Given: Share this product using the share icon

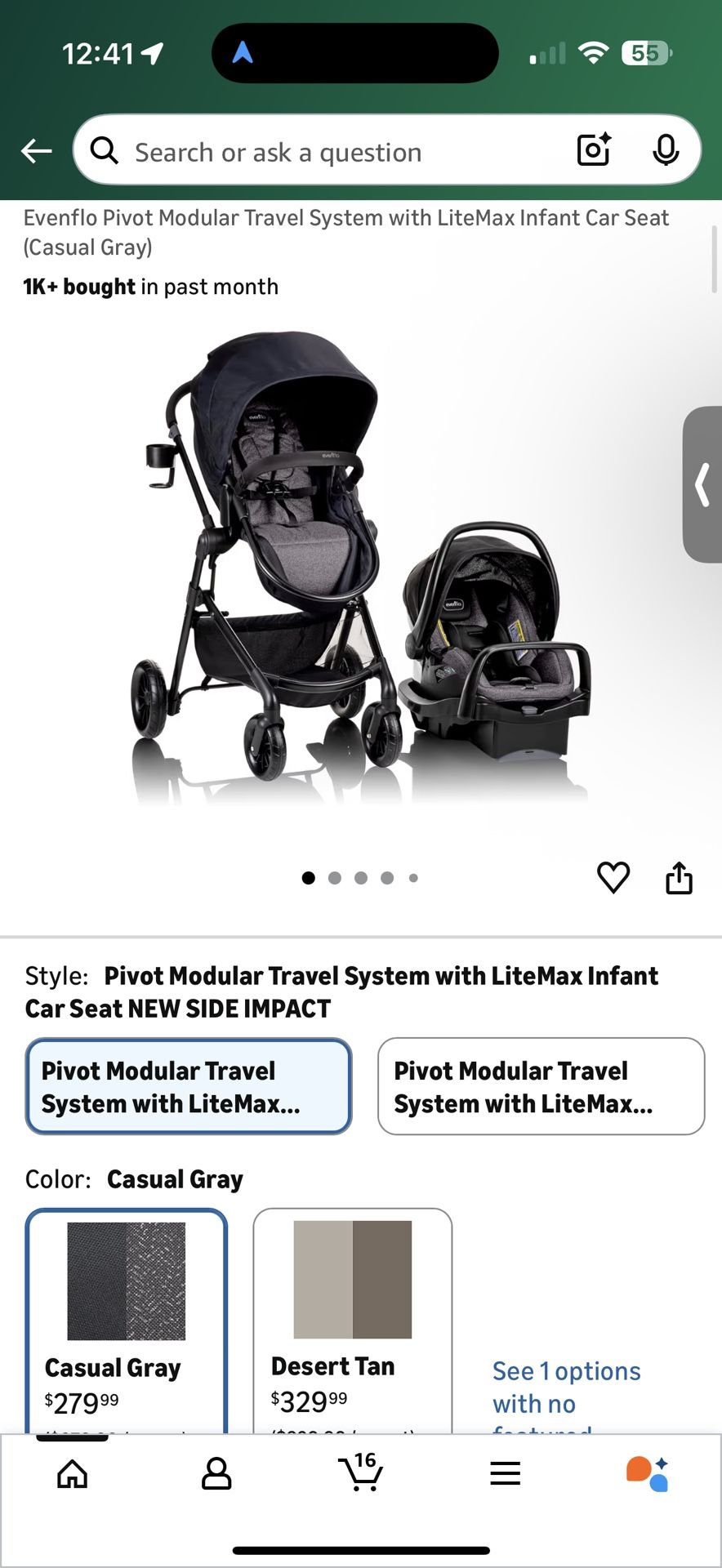Looking at the screenshot, I should [x=680, y=877].
